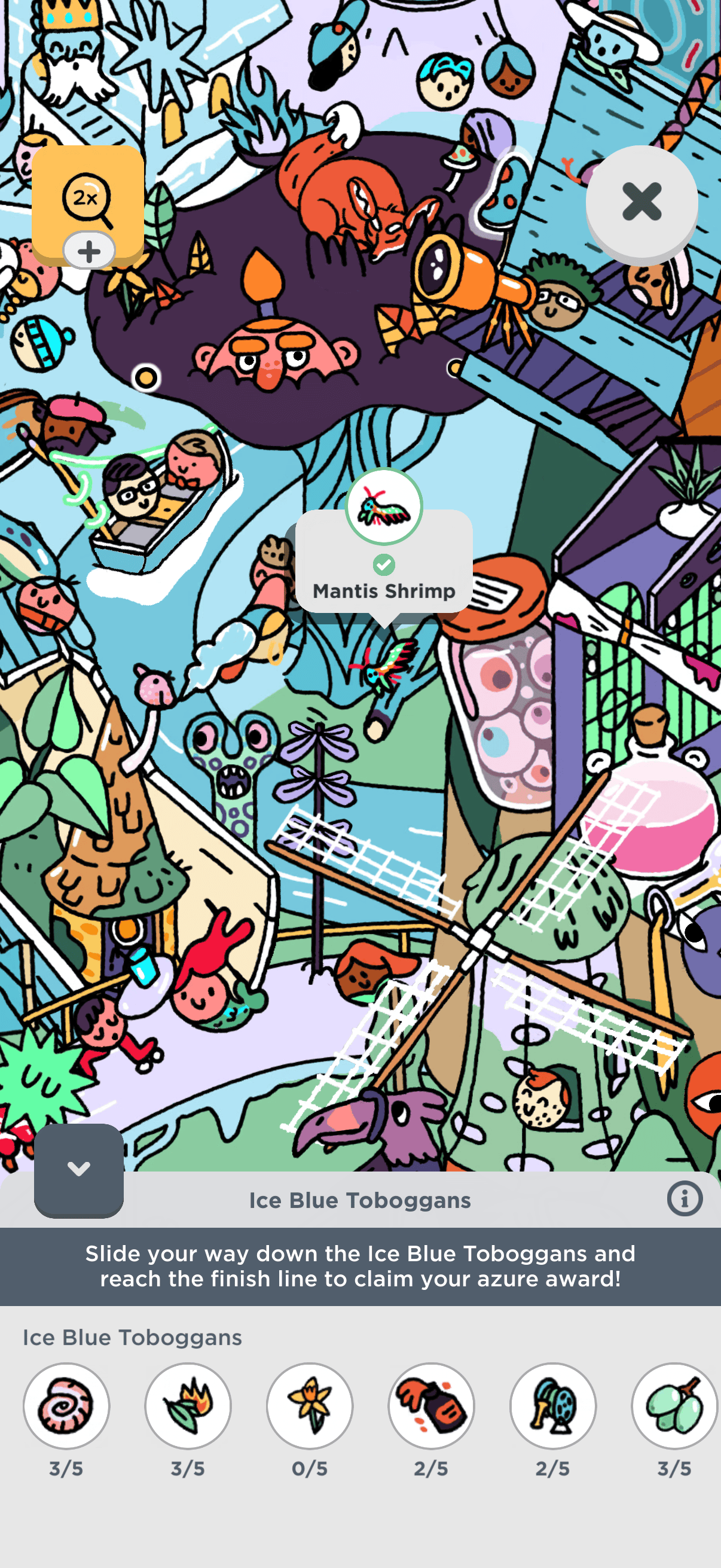Select the spilled bottle item showing 2/5
The image size is (721, 1568).
coord(432,1406)
